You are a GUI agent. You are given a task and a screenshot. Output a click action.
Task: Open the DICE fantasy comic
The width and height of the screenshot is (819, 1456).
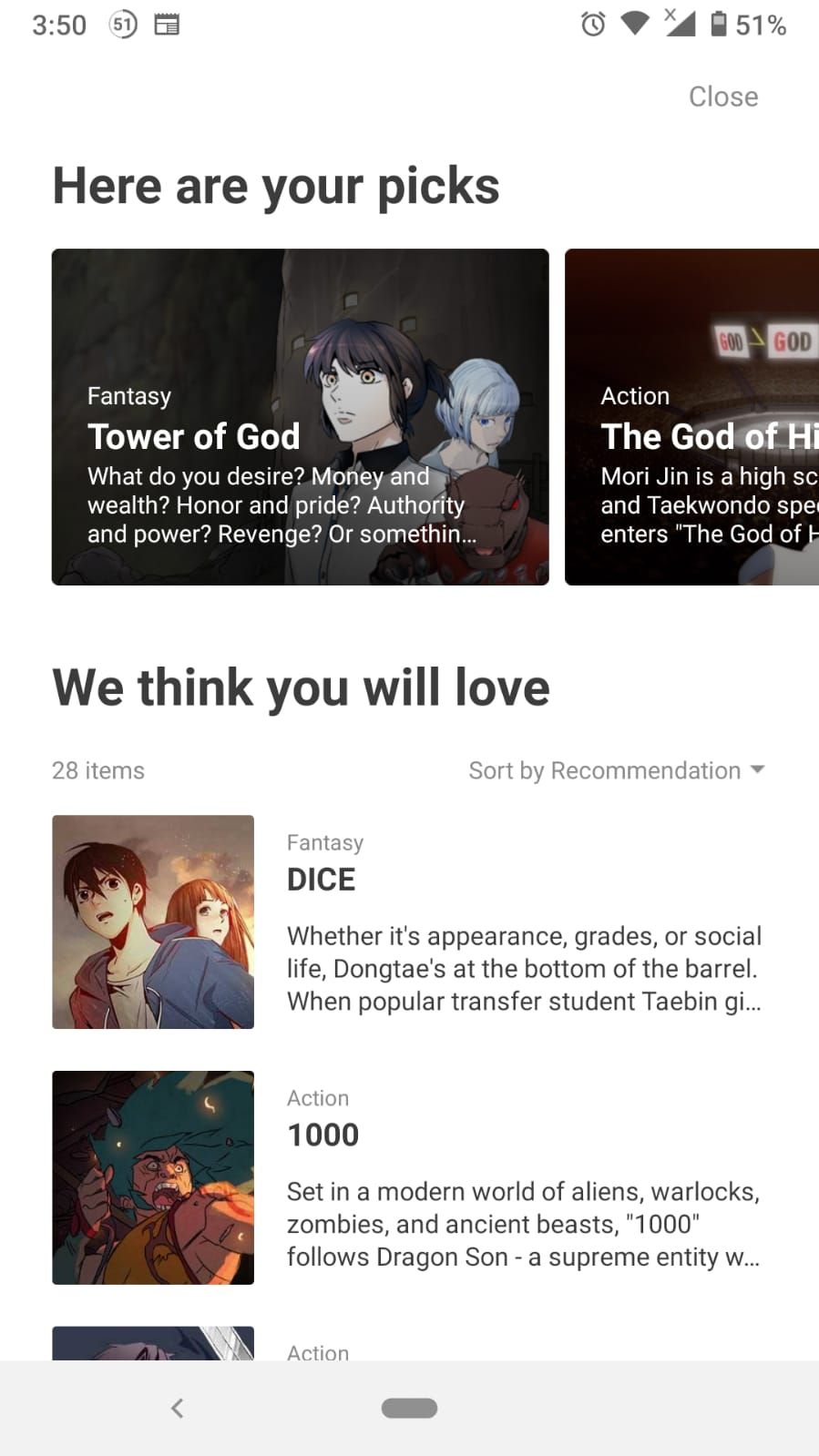(x=406, y=921)
